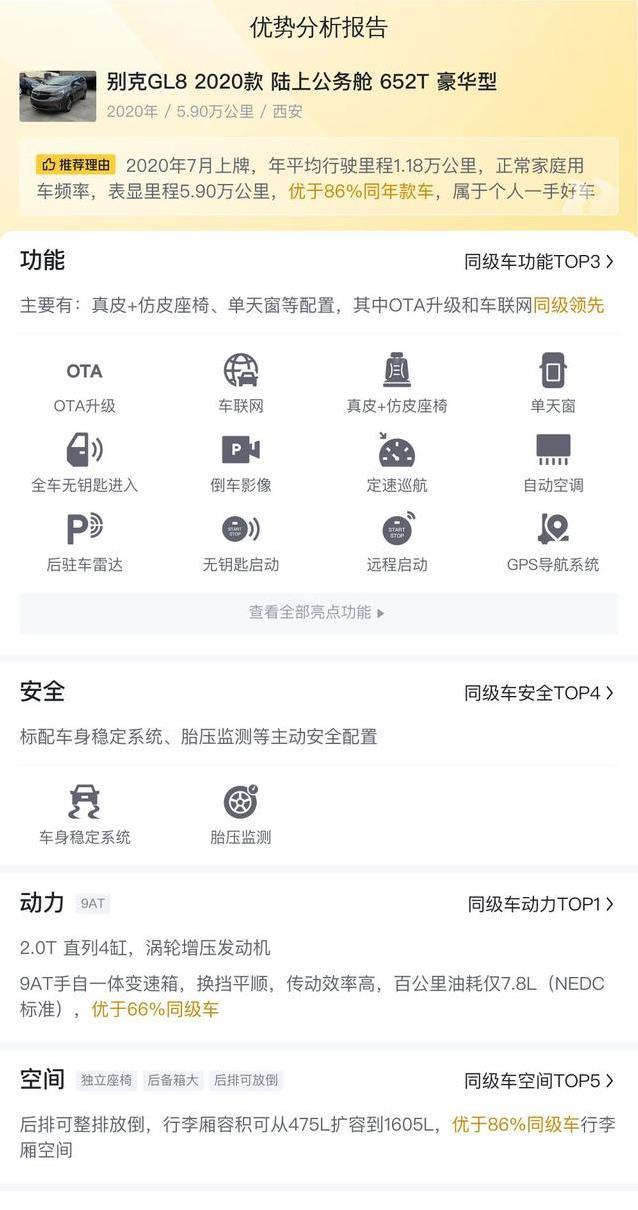Open the 别克GL8 2020款 car card

319,95
